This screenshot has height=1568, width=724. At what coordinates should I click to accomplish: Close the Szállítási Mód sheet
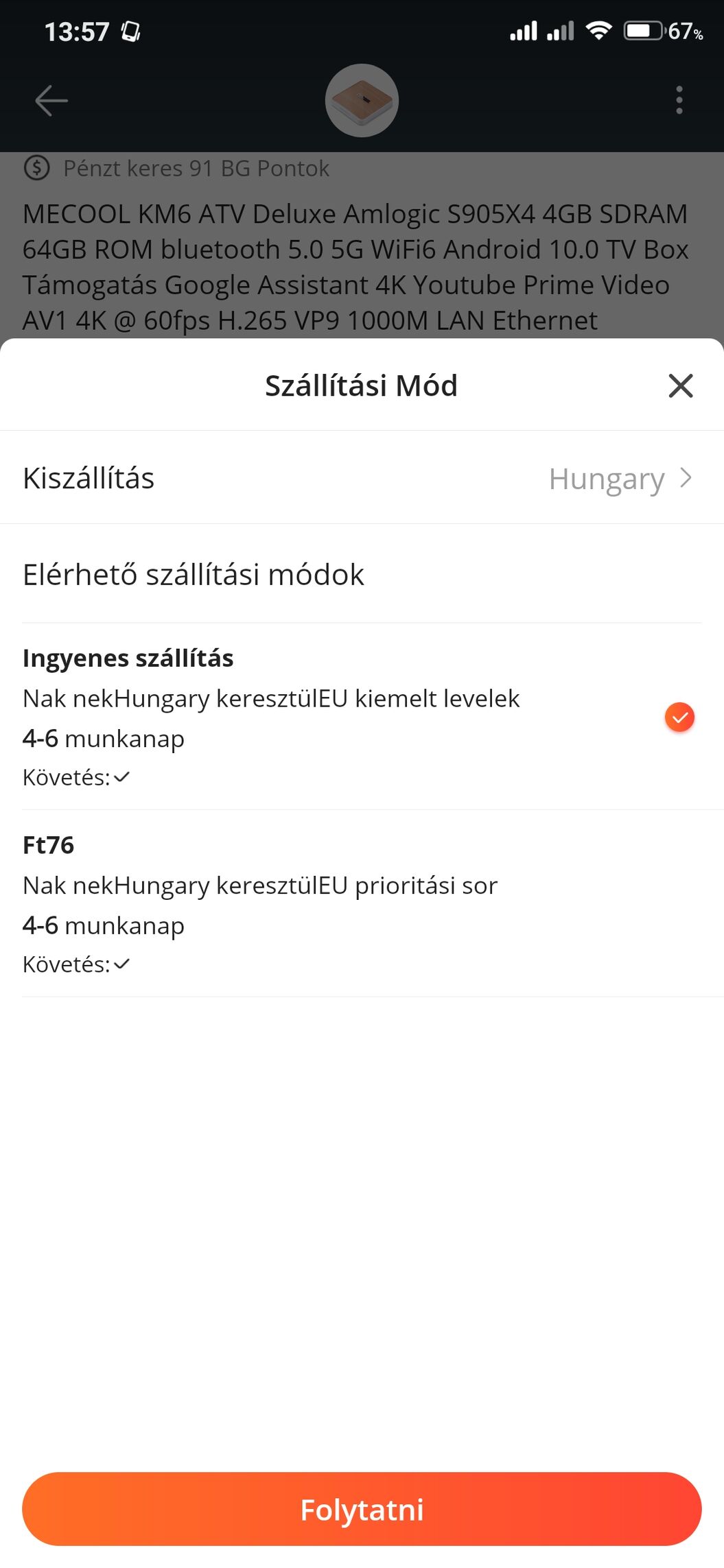(680, 385)
